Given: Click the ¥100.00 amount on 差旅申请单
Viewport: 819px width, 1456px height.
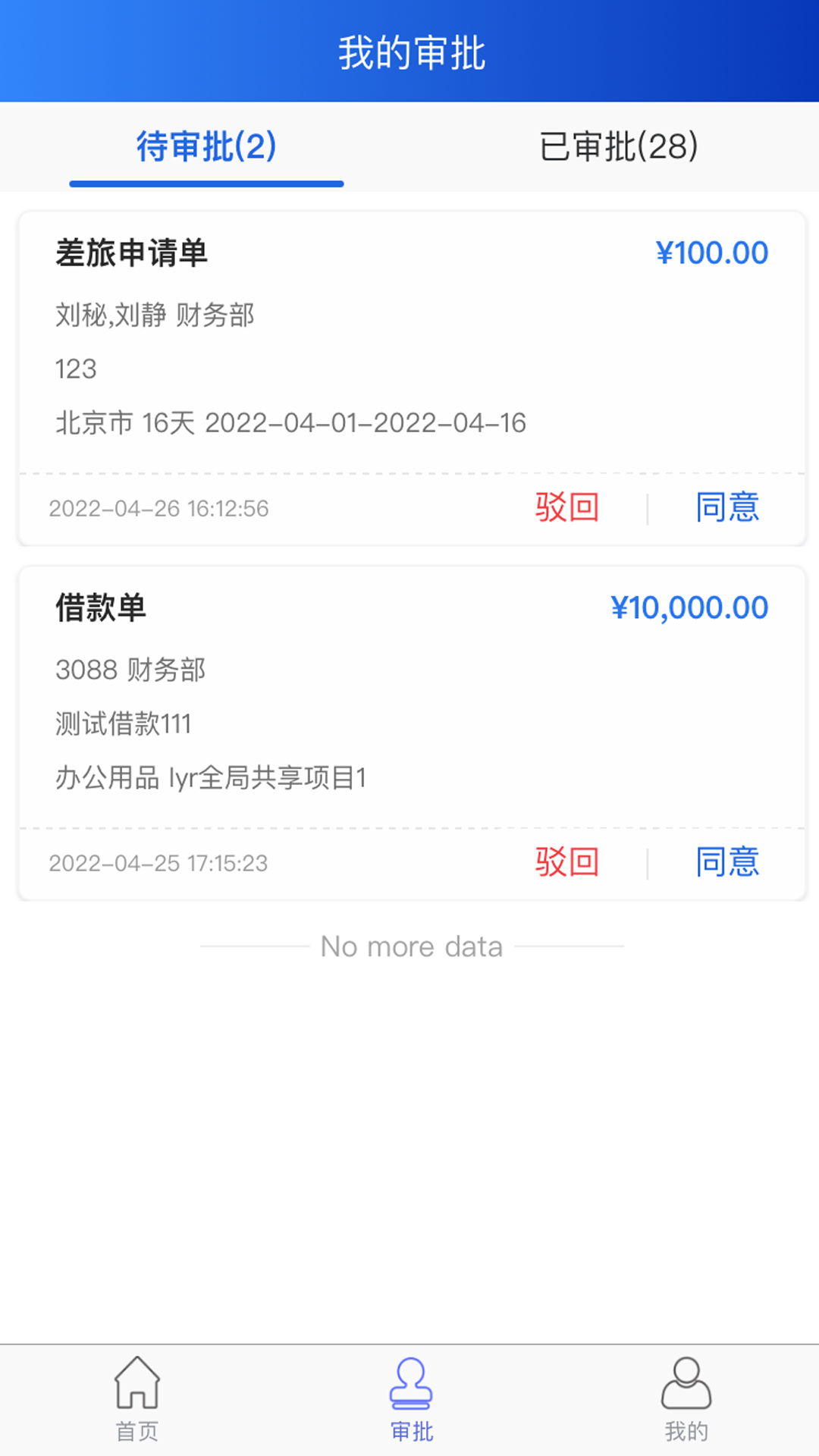Looking at the screenshot, I should 711,253.
